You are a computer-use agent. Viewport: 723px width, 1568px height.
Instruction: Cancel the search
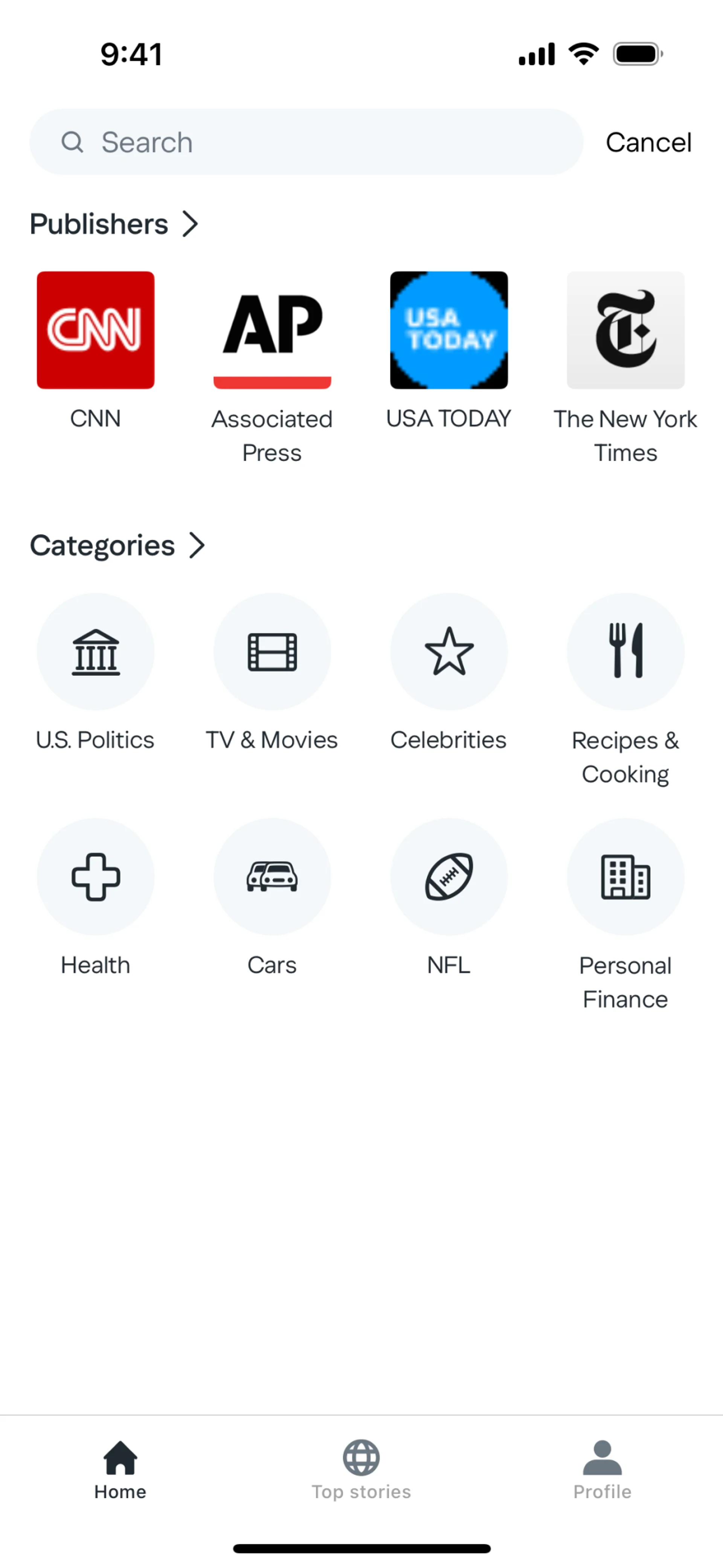(x=648, y=142)
